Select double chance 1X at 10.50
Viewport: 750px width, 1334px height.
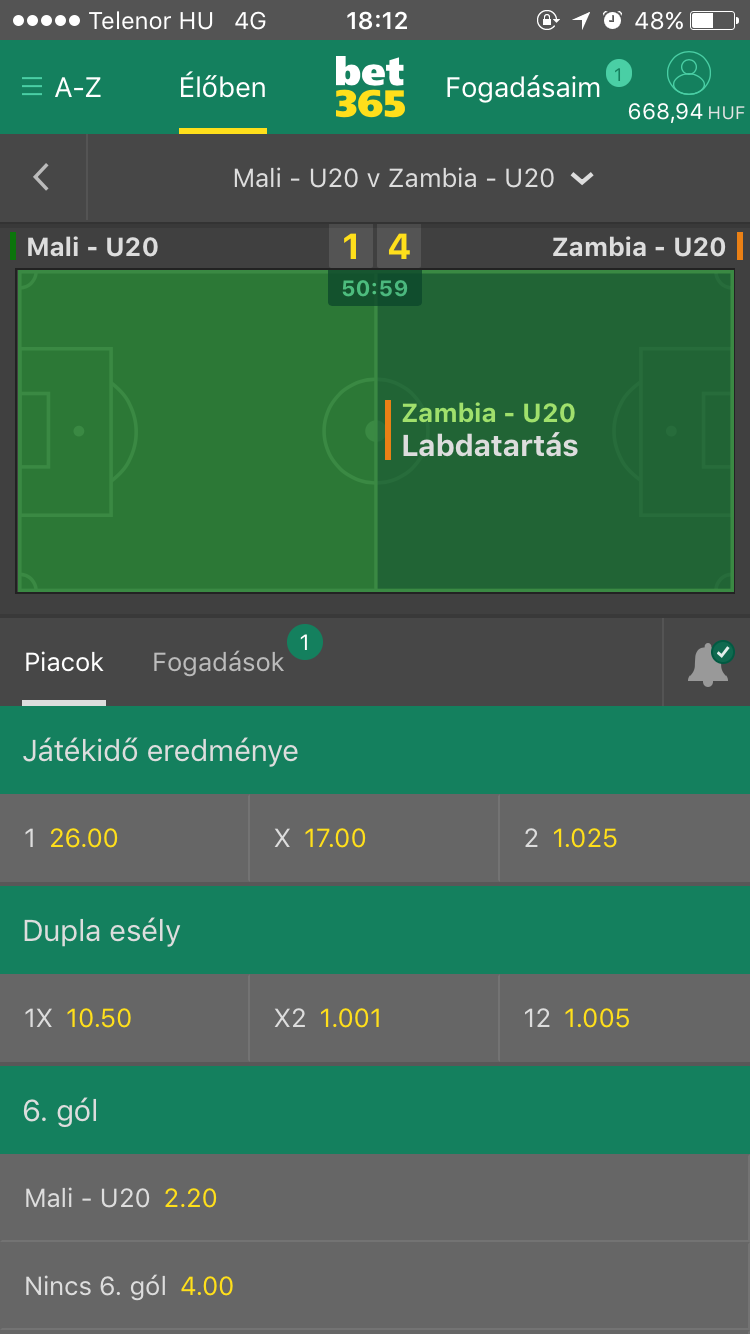(124, 1018)
